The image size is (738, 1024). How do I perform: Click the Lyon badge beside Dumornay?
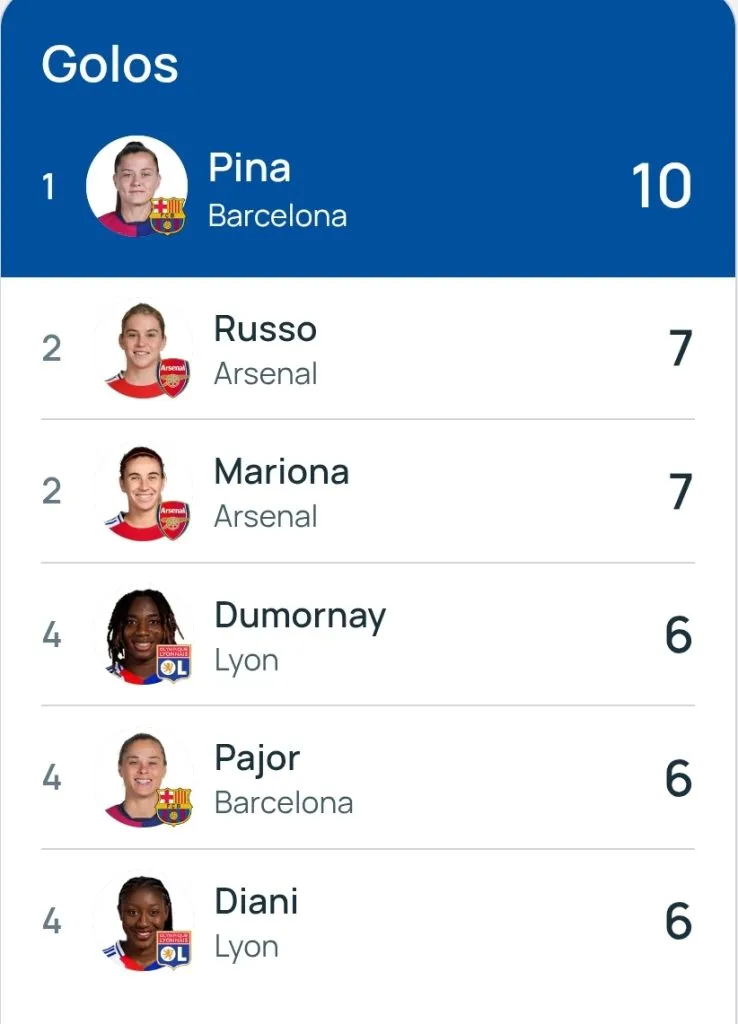pos(171,663)
